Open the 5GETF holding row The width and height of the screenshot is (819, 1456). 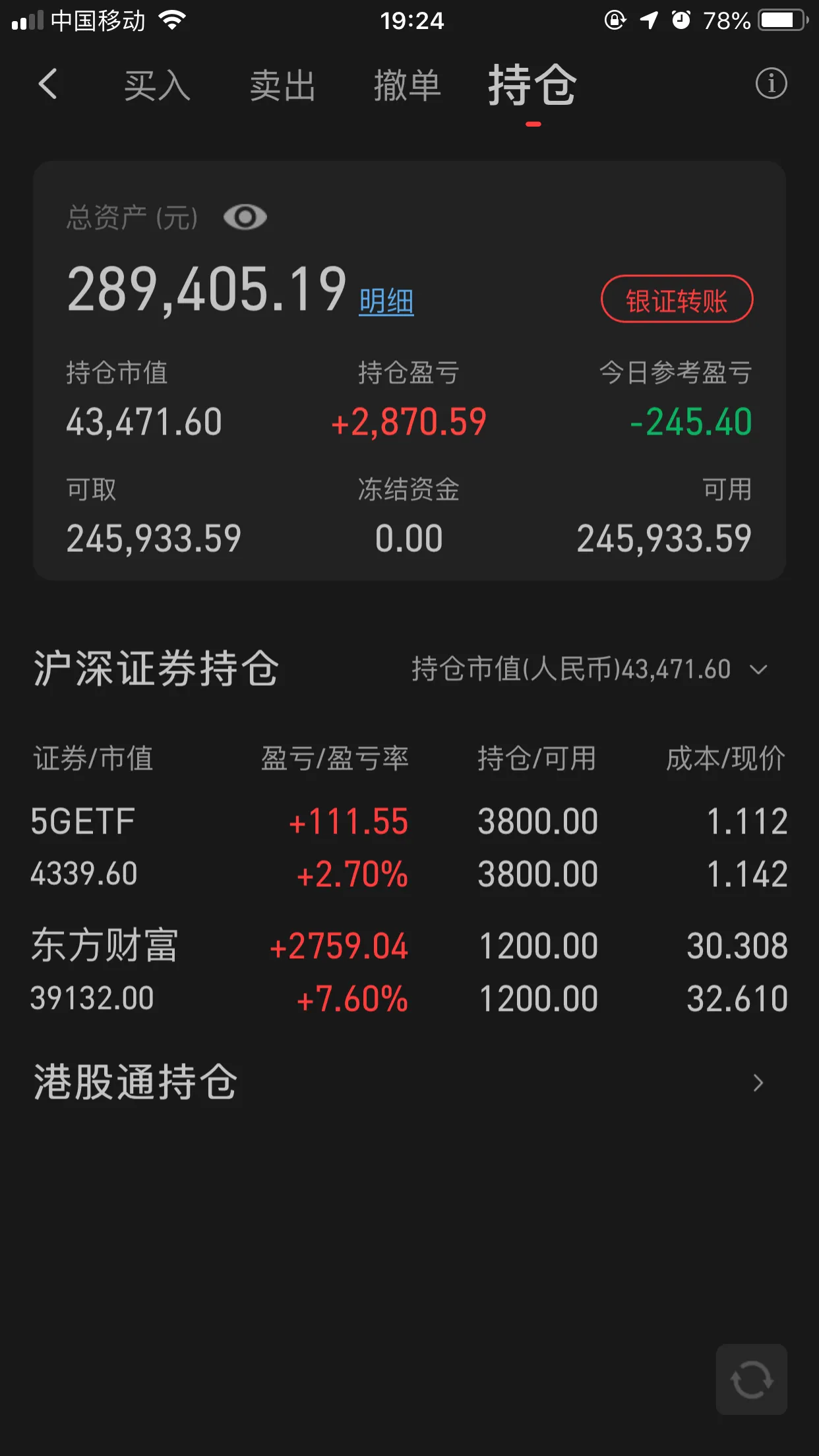click(x=409, y=847)
